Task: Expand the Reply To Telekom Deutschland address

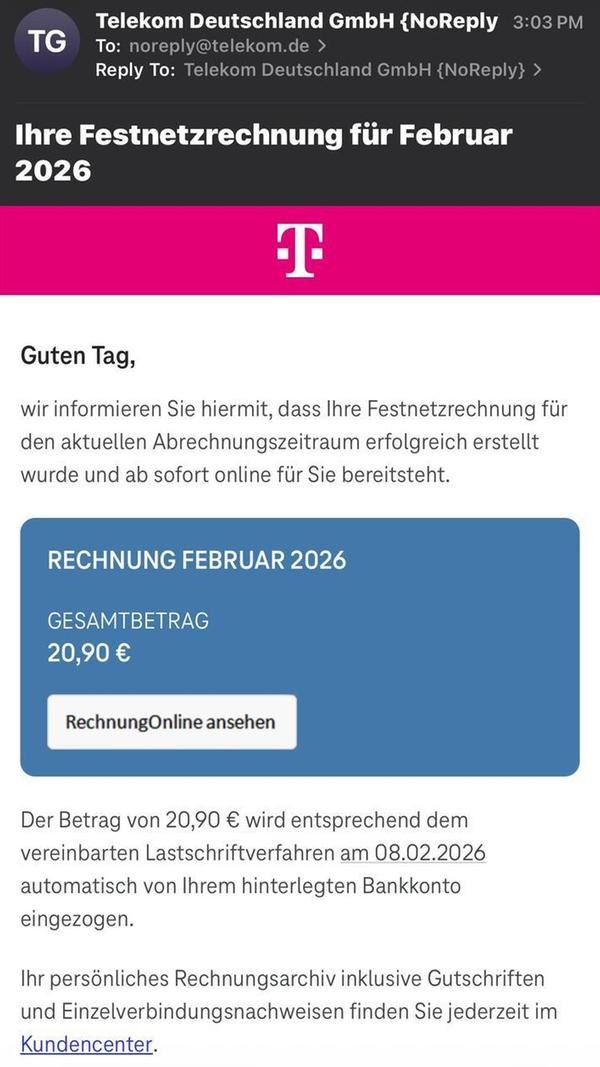Action: 362,69
